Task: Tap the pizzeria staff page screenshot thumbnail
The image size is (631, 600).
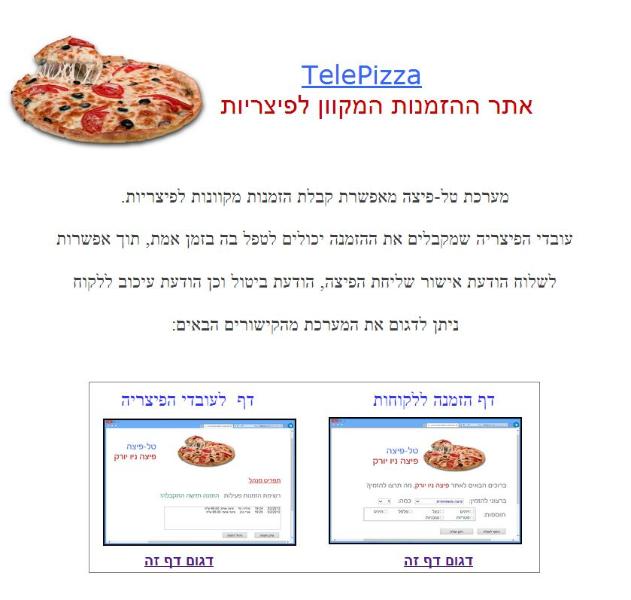Action: pos(199,480)
